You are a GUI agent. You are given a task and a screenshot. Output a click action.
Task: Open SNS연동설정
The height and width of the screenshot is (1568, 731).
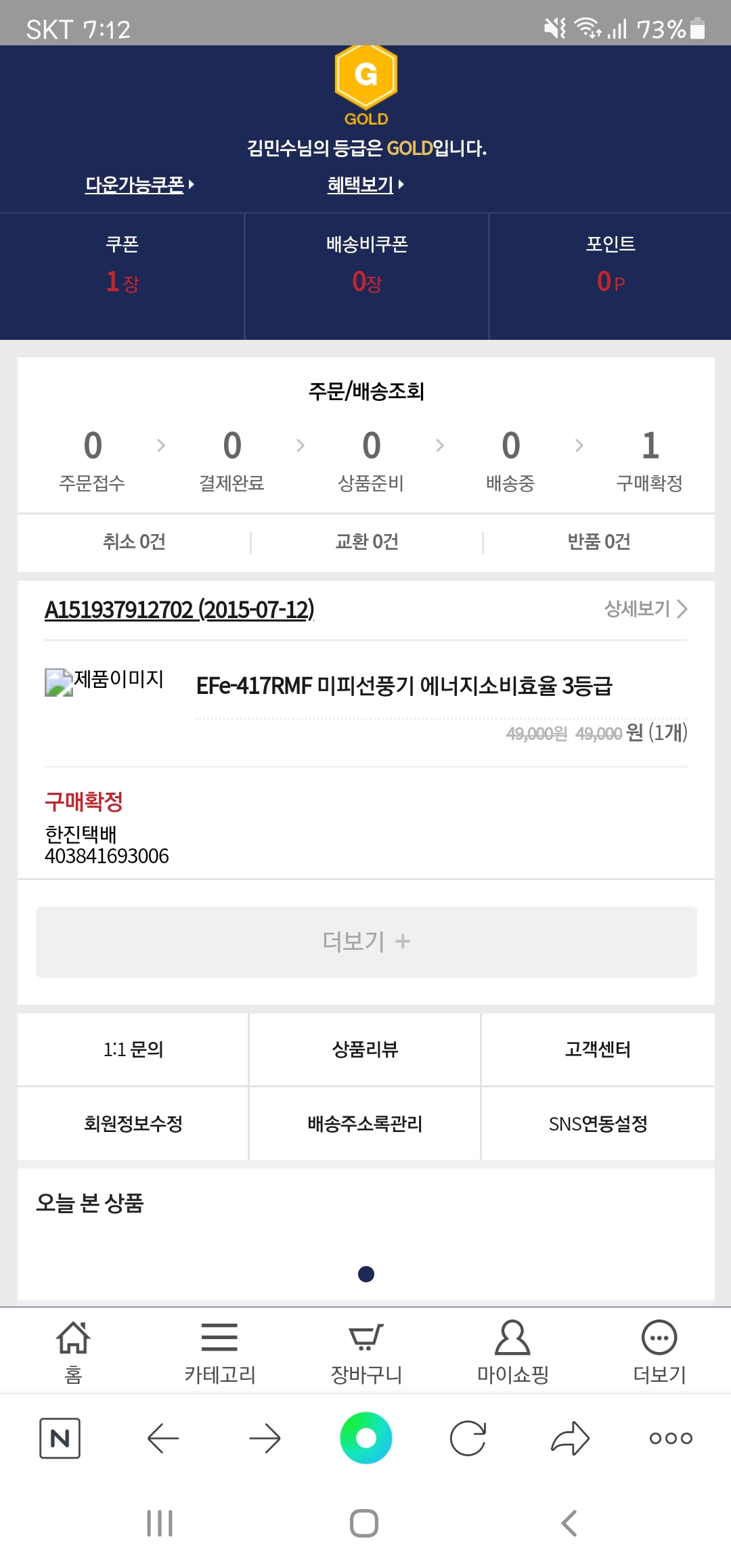598,1124
